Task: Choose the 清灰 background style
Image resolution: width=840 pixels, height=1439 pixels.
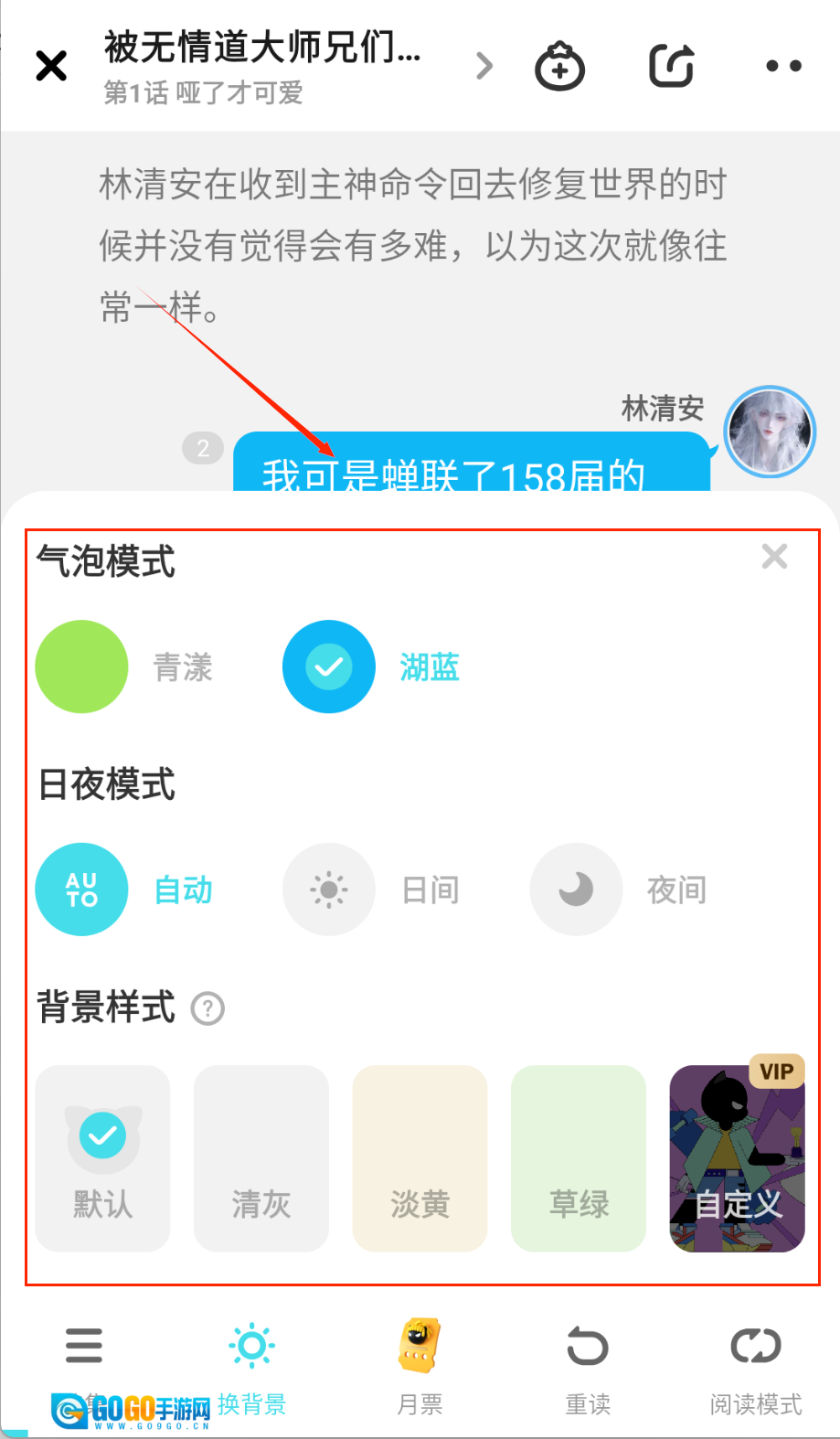Action: tap(261, 1158)
